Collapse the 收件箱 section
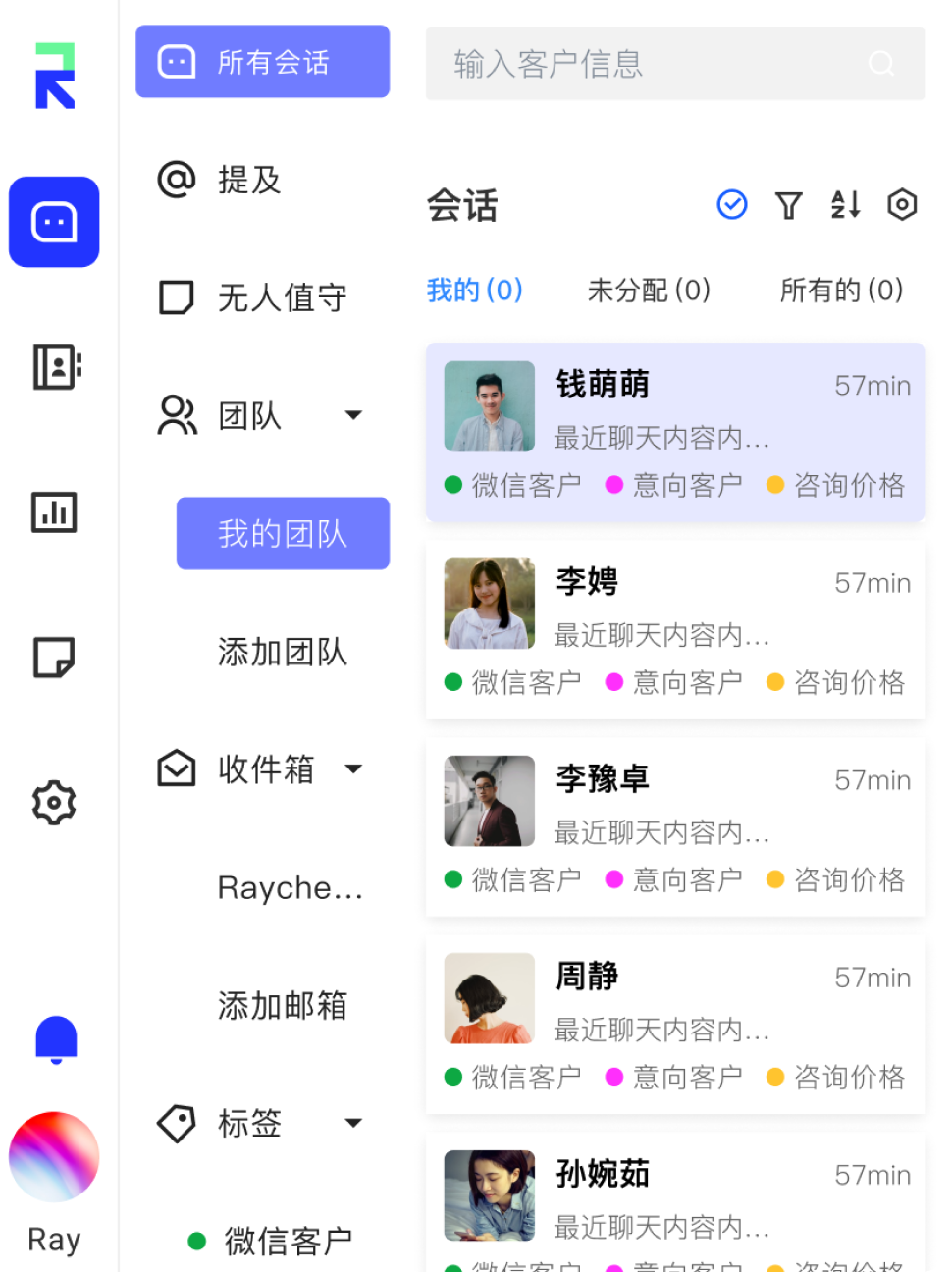The width and height of the screenshot is (952, 1272). 353,768
